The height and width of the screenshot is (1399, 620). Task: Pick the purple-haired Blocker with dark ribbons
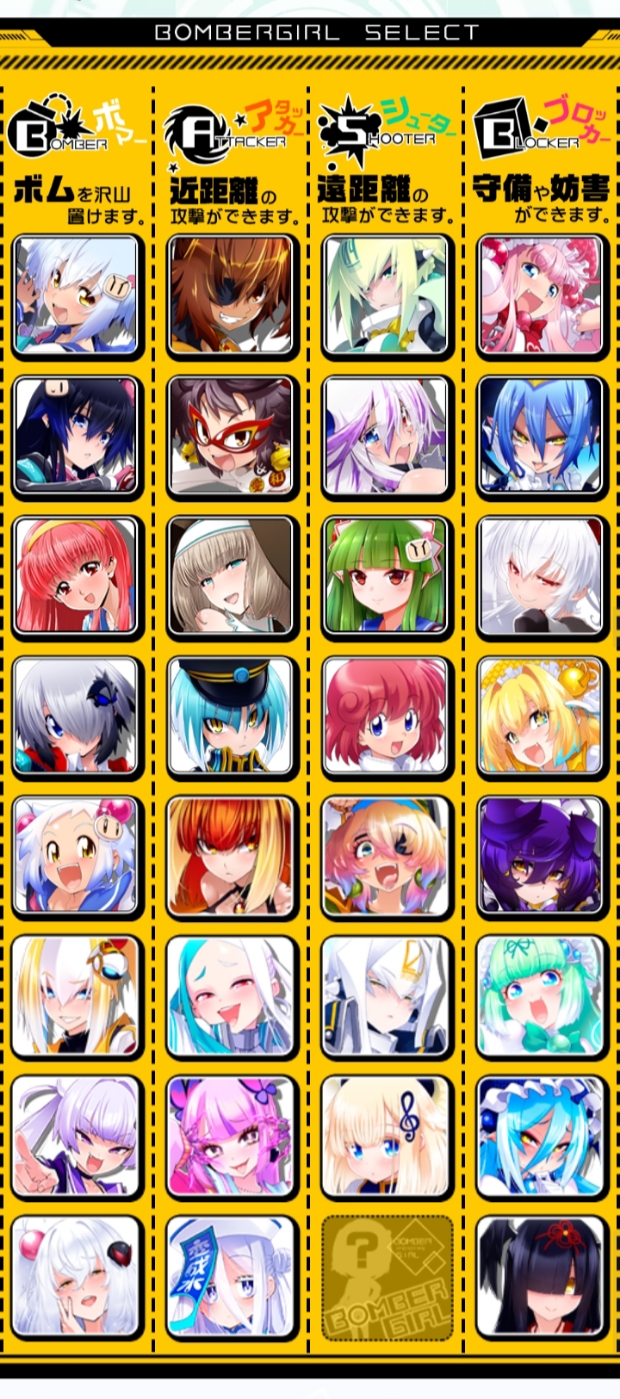pos(541,855)
